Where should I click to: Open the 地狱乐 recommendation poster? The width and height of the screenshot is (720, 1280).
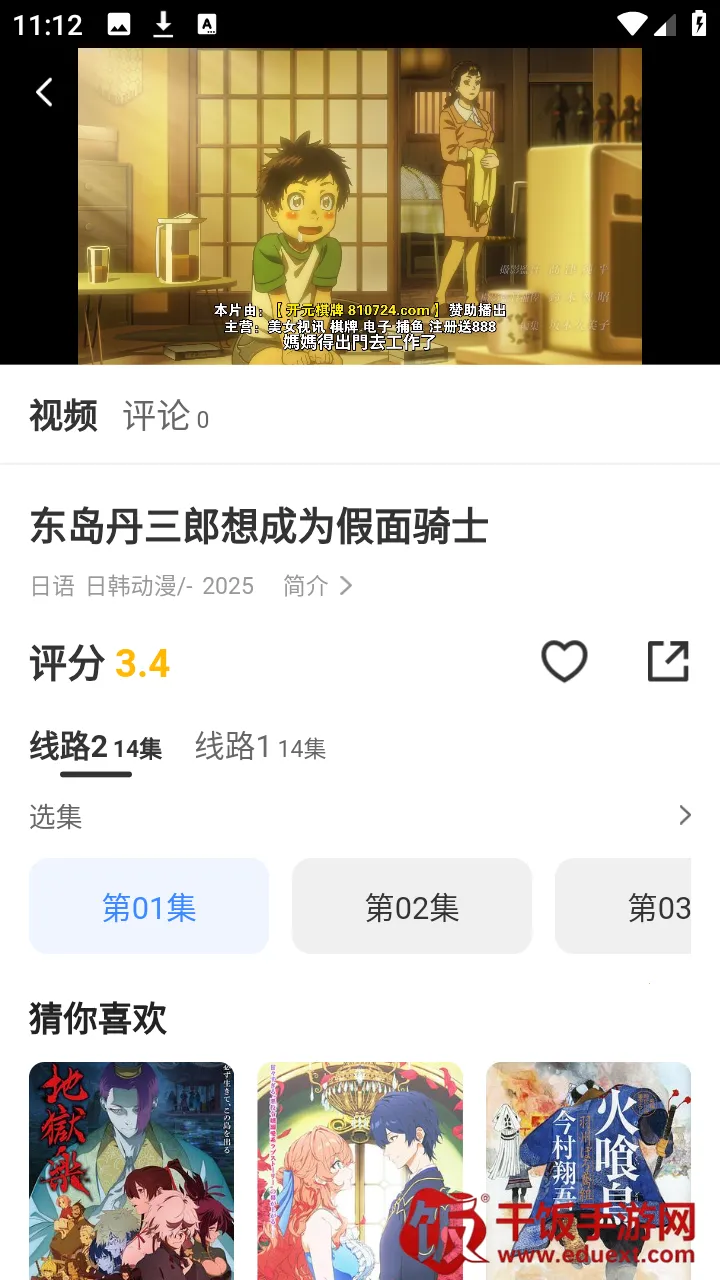coord(131,1170)
